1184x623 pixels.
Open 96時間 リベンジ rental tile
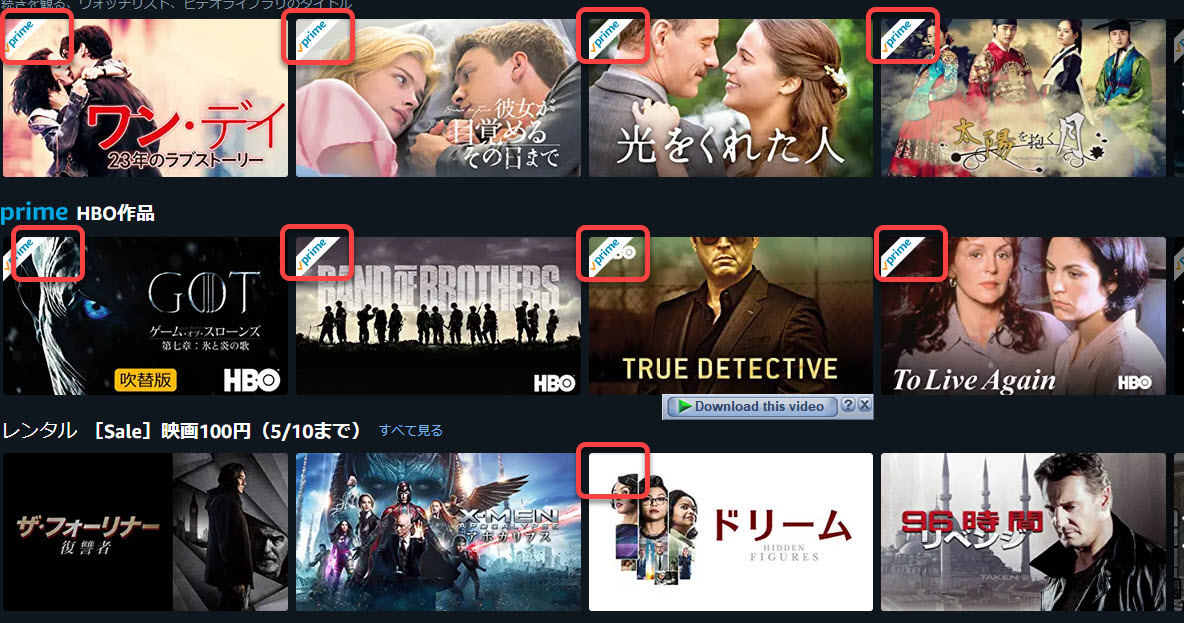1023,532
